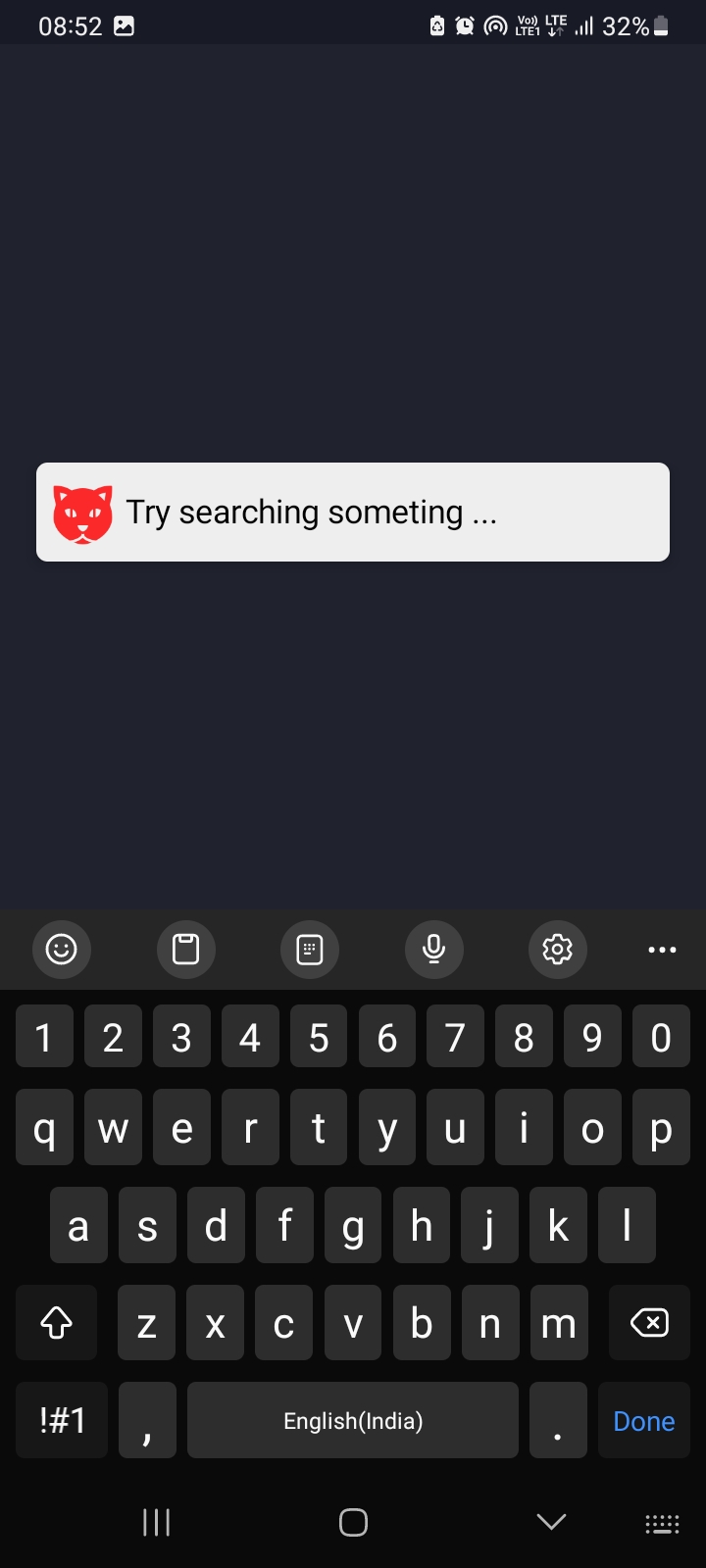Hide the keyboard with the down chevron
Image resolution: width=706 pixels, height=1568 pixels.
click(x=551, y=1521)
